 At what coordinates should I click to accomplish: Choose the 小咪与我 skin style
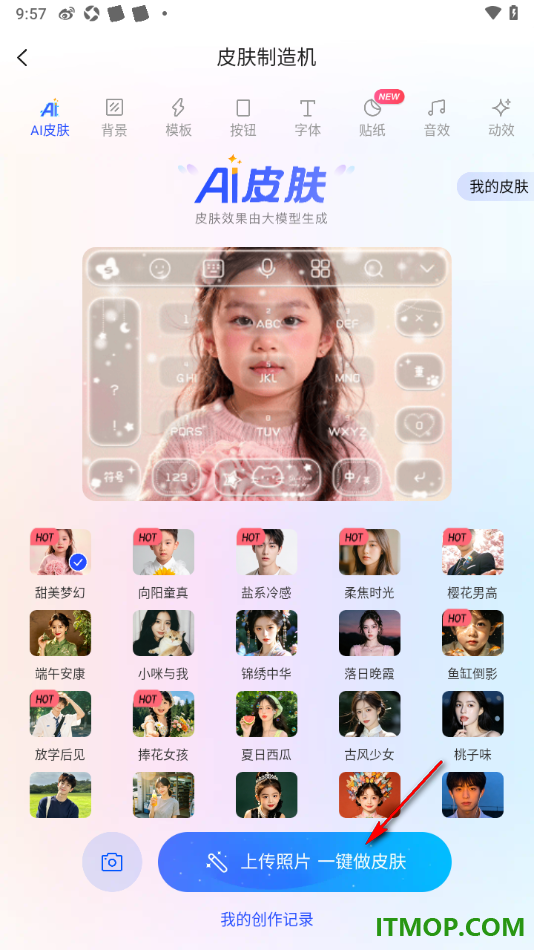click(164, 645)
